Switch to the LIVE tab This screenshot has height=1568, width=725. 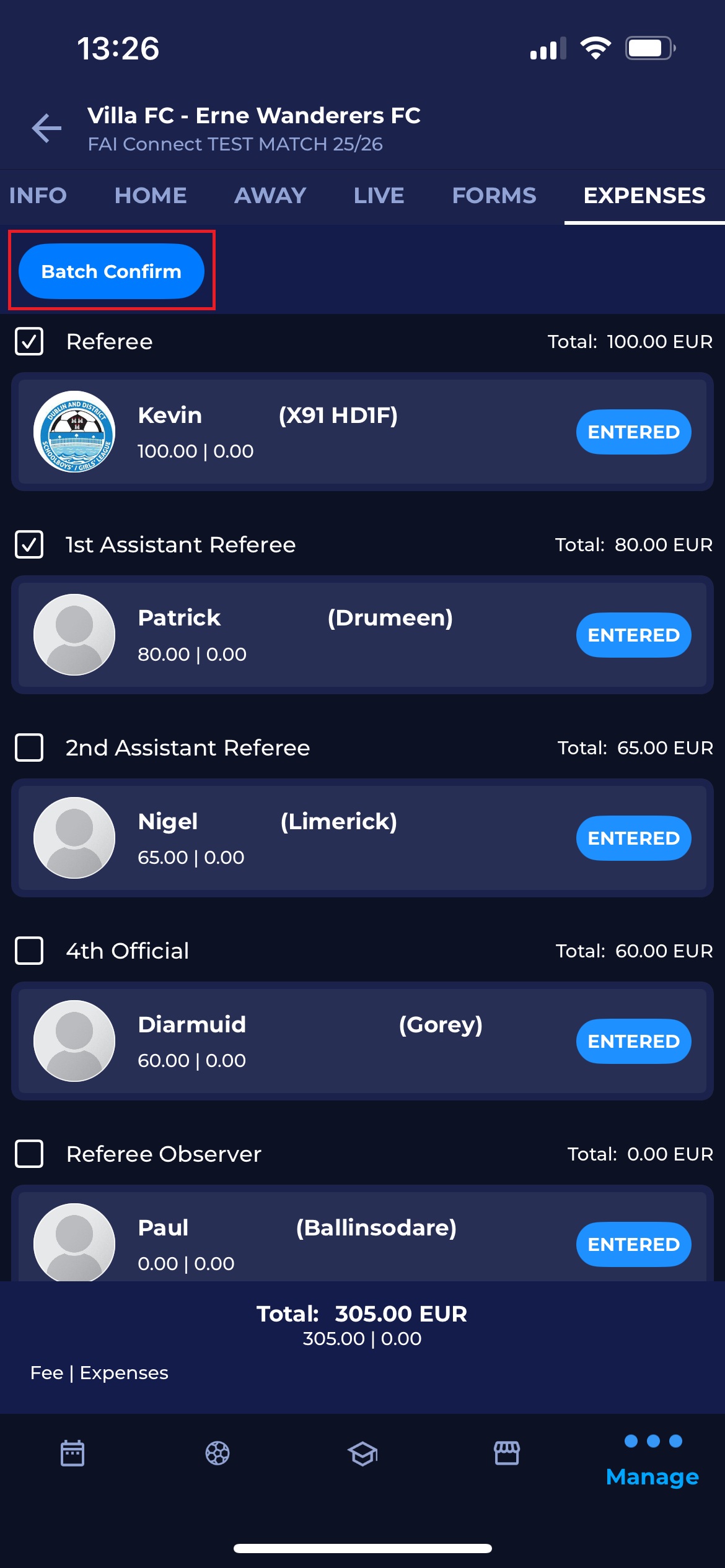pos(379,196)
